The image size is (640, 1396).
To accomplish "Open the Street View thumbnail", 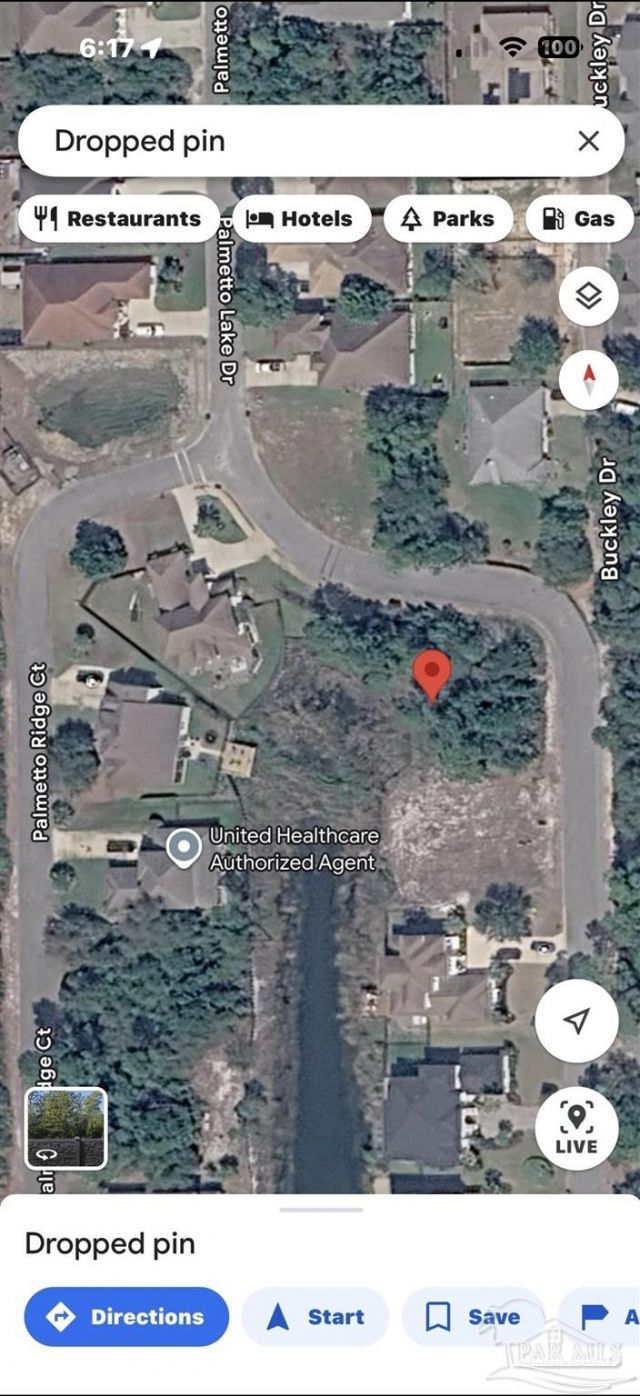I will pos(66,1128).
